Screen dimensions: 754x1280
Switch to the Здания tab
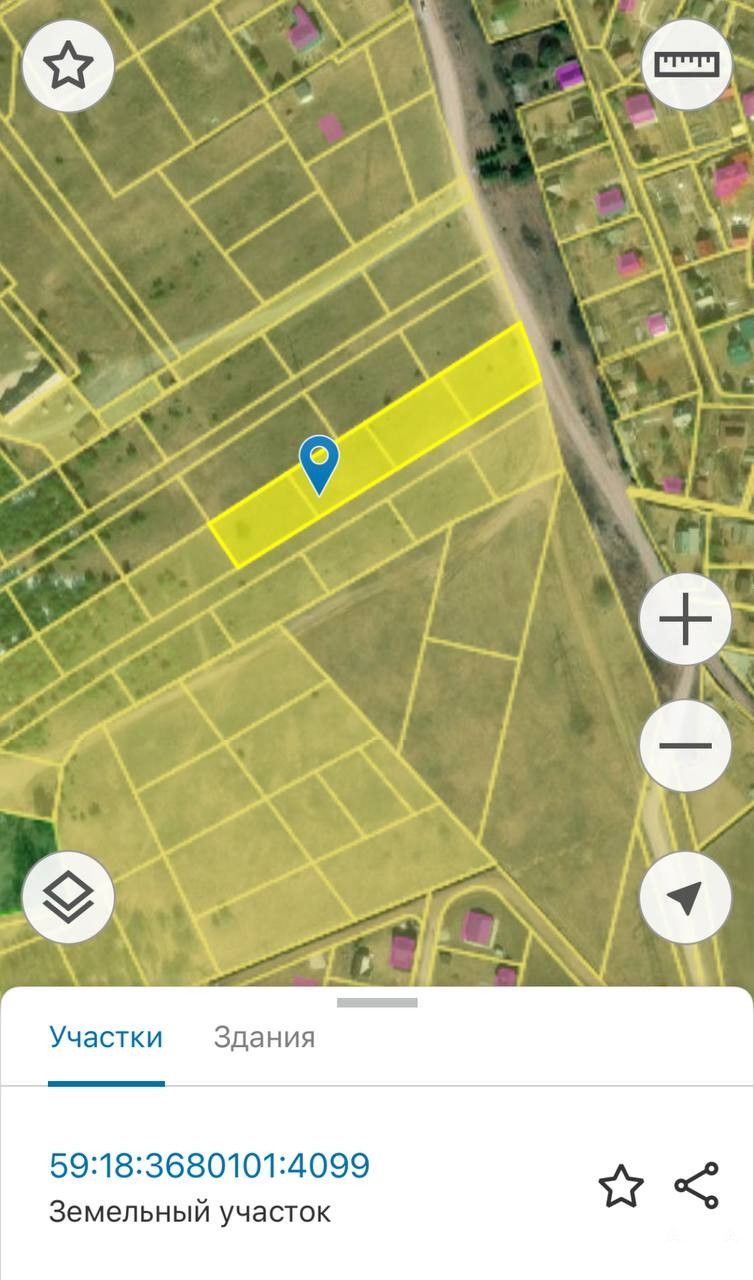tap(264, 1037)
